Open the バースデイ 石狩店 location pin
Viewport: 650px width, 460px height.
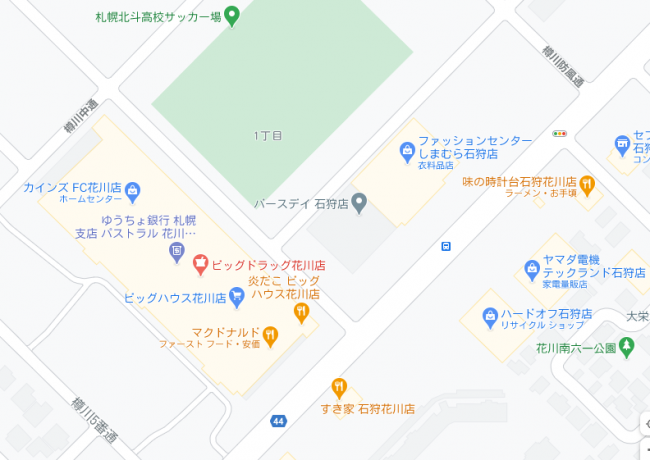[360, 203]
